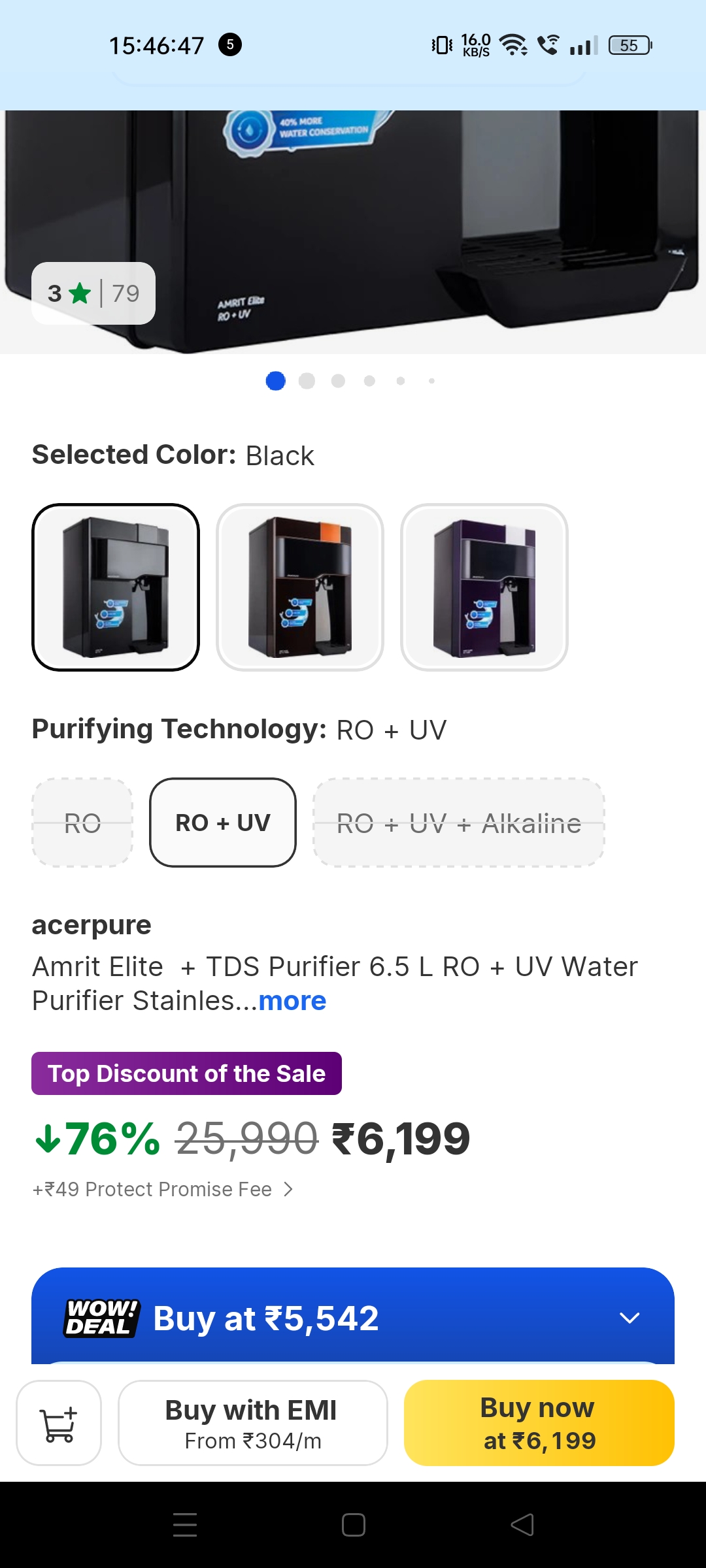Buy now at ₹6,199

(539, 1423)
